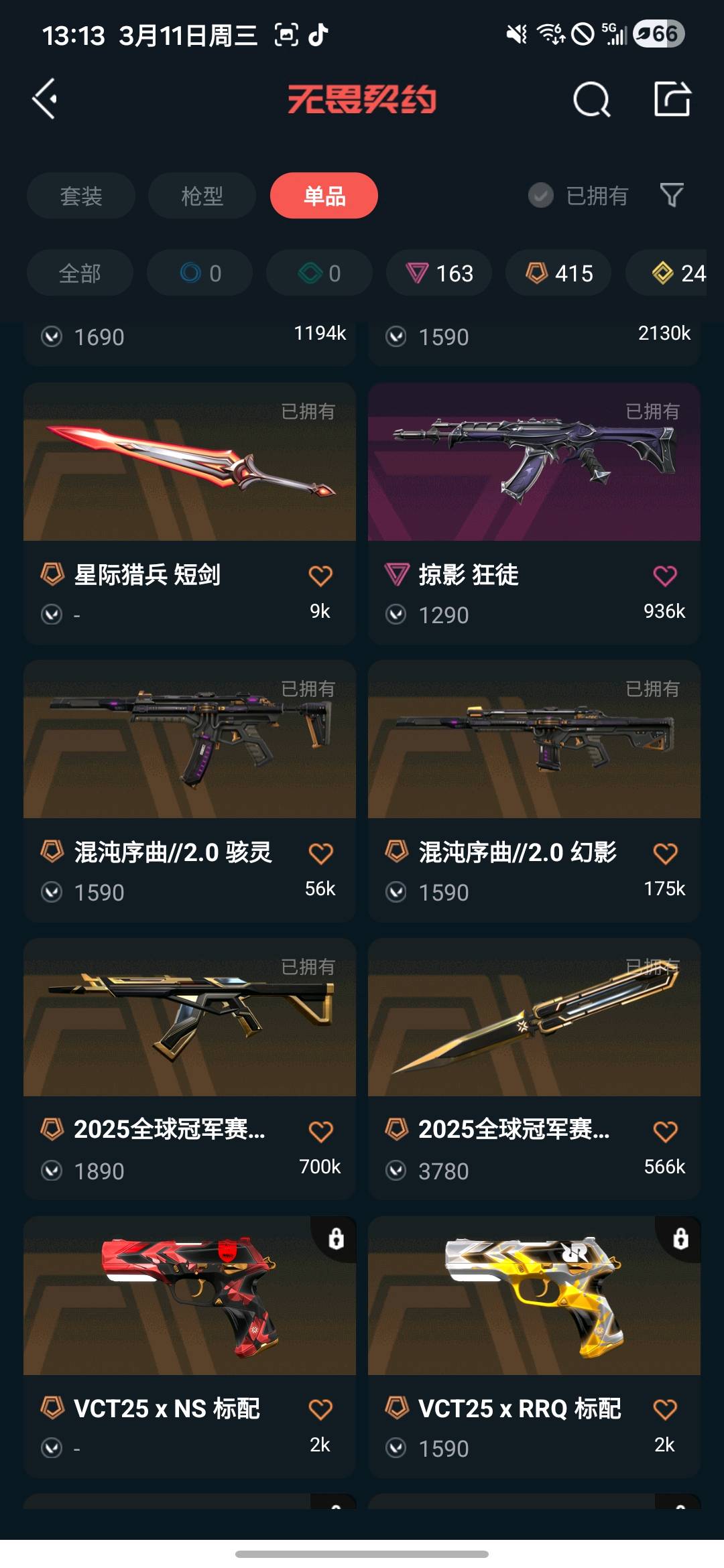Like the VCT25 x RRQ 标配 skin

665,1409
